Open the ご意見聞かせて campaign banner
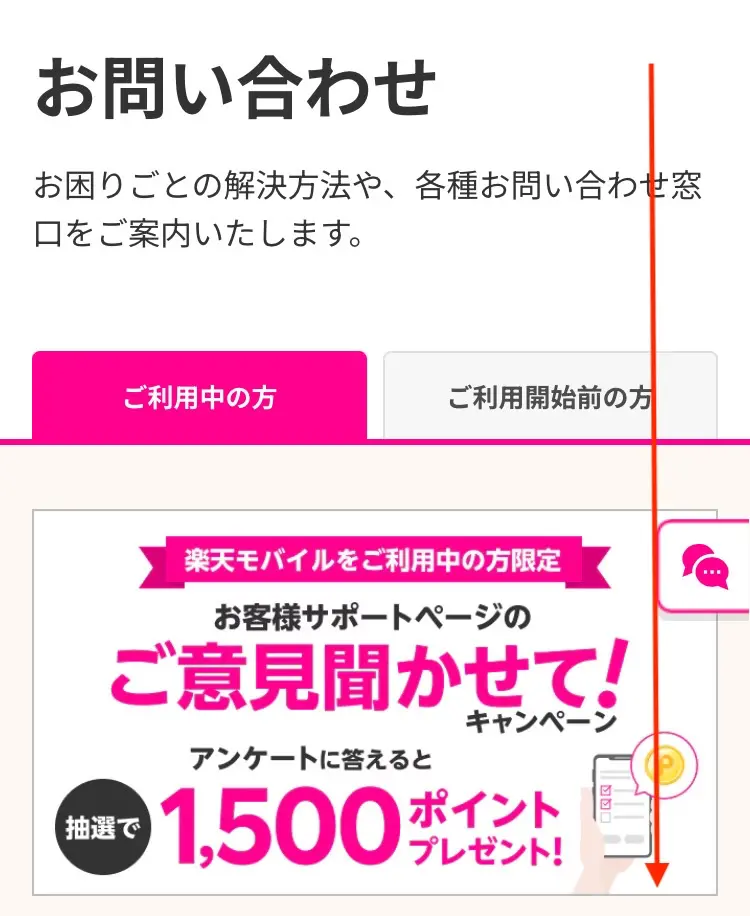This screenshot has width=750, height=916. tap(360, 702)
